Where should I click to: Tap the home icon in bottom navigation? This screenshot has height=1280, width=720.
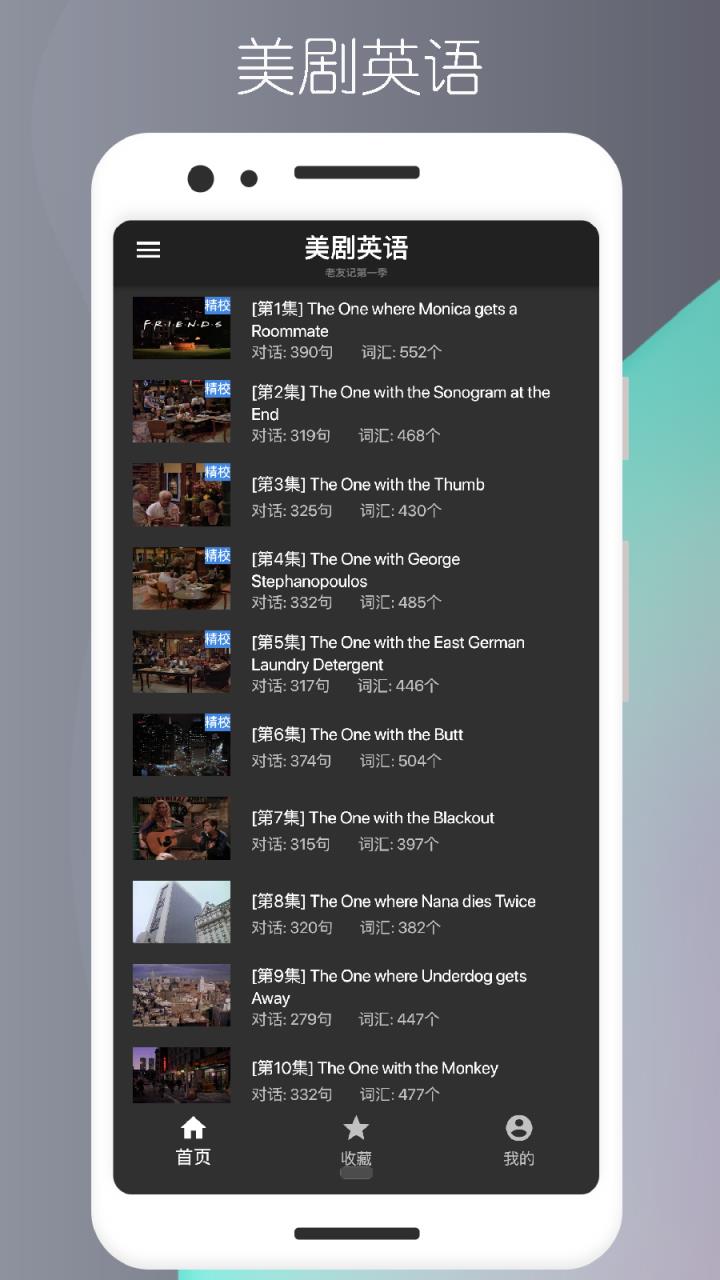[193, 1127]
